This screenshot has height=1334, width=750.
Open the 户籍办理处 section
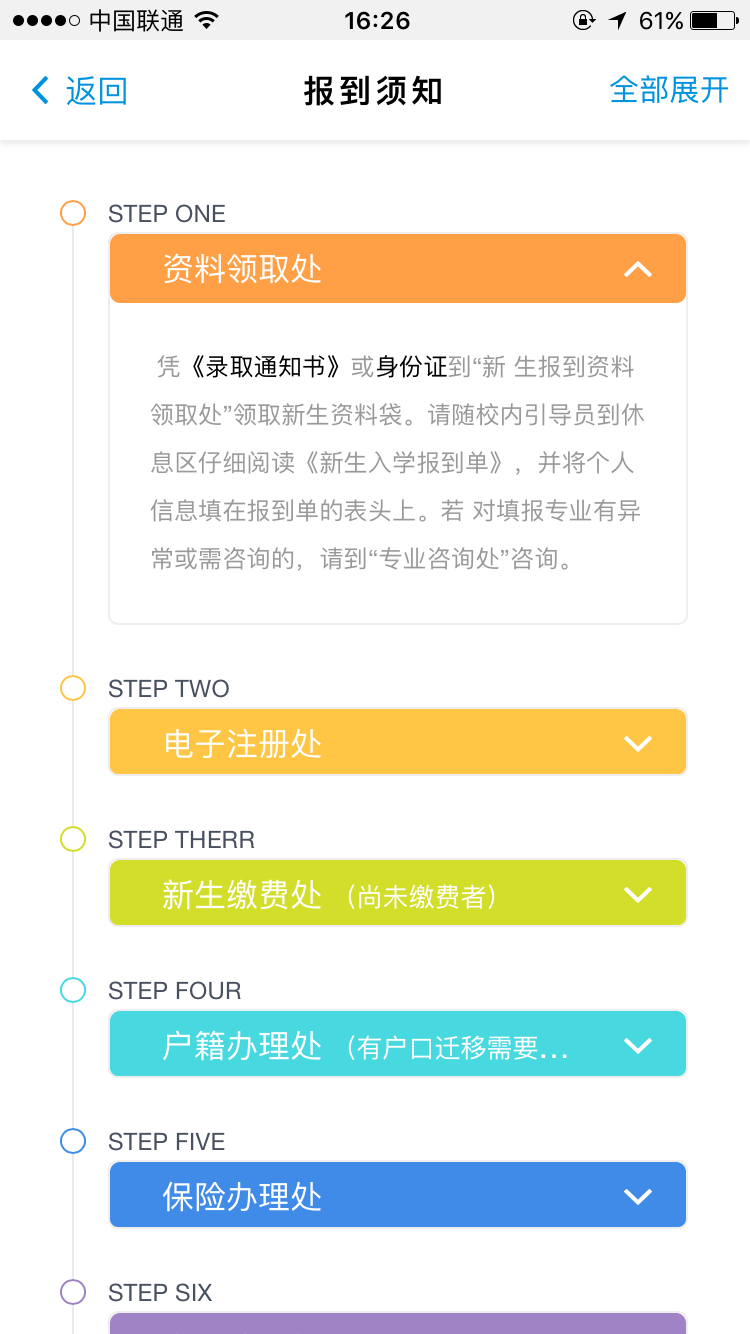[x=397, y=1045]
